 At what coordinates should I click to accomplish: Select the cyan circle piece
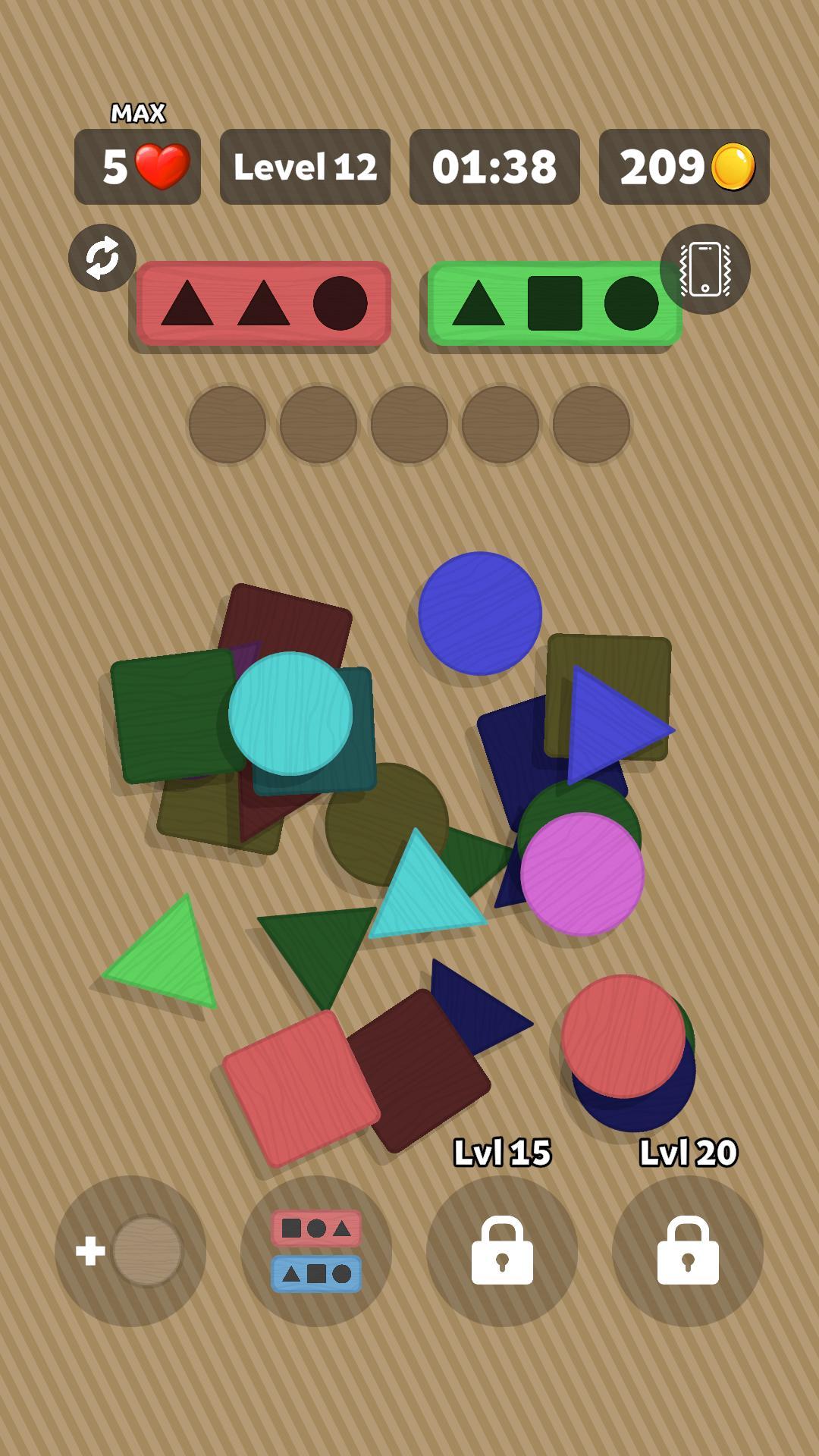coord(290,714)
